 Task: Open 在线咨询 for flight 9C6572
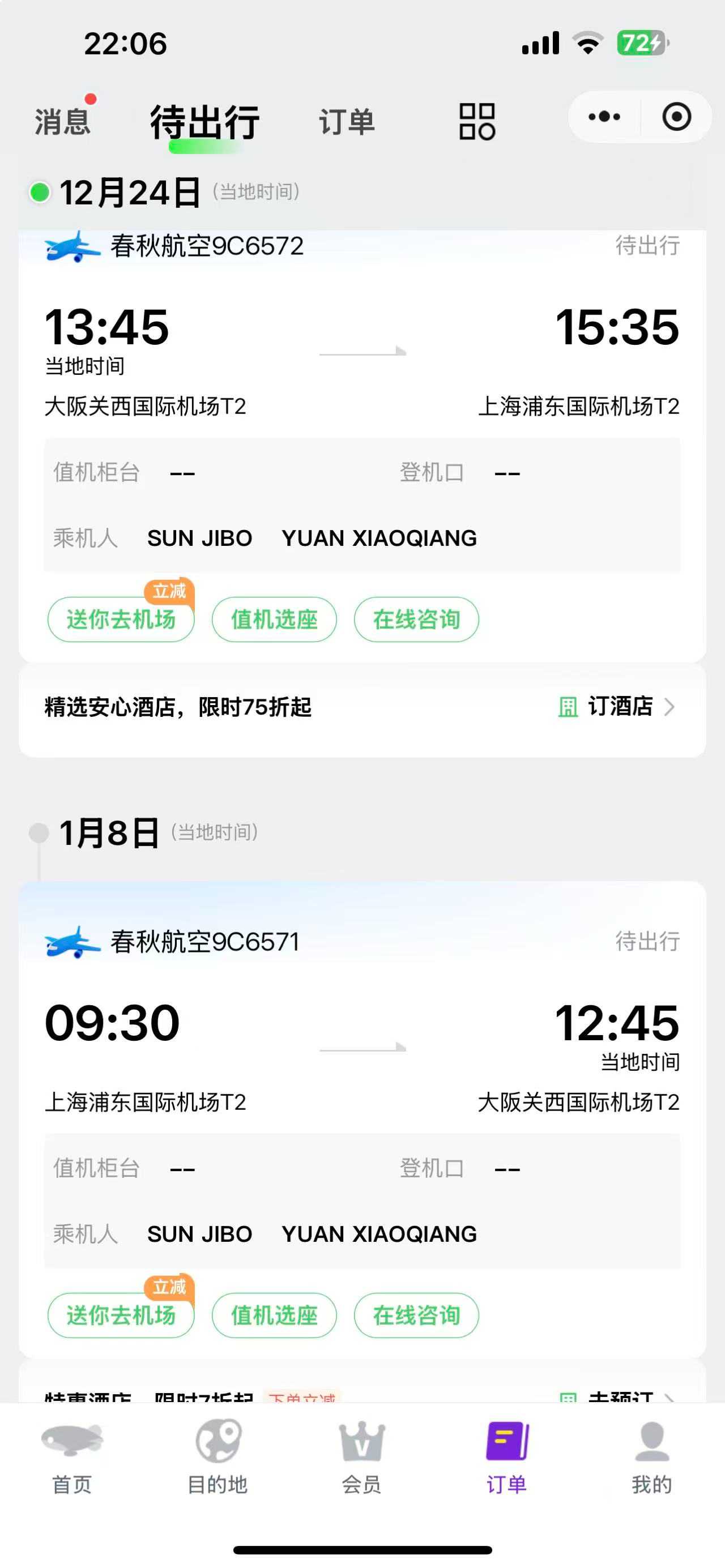pos(416,619)
